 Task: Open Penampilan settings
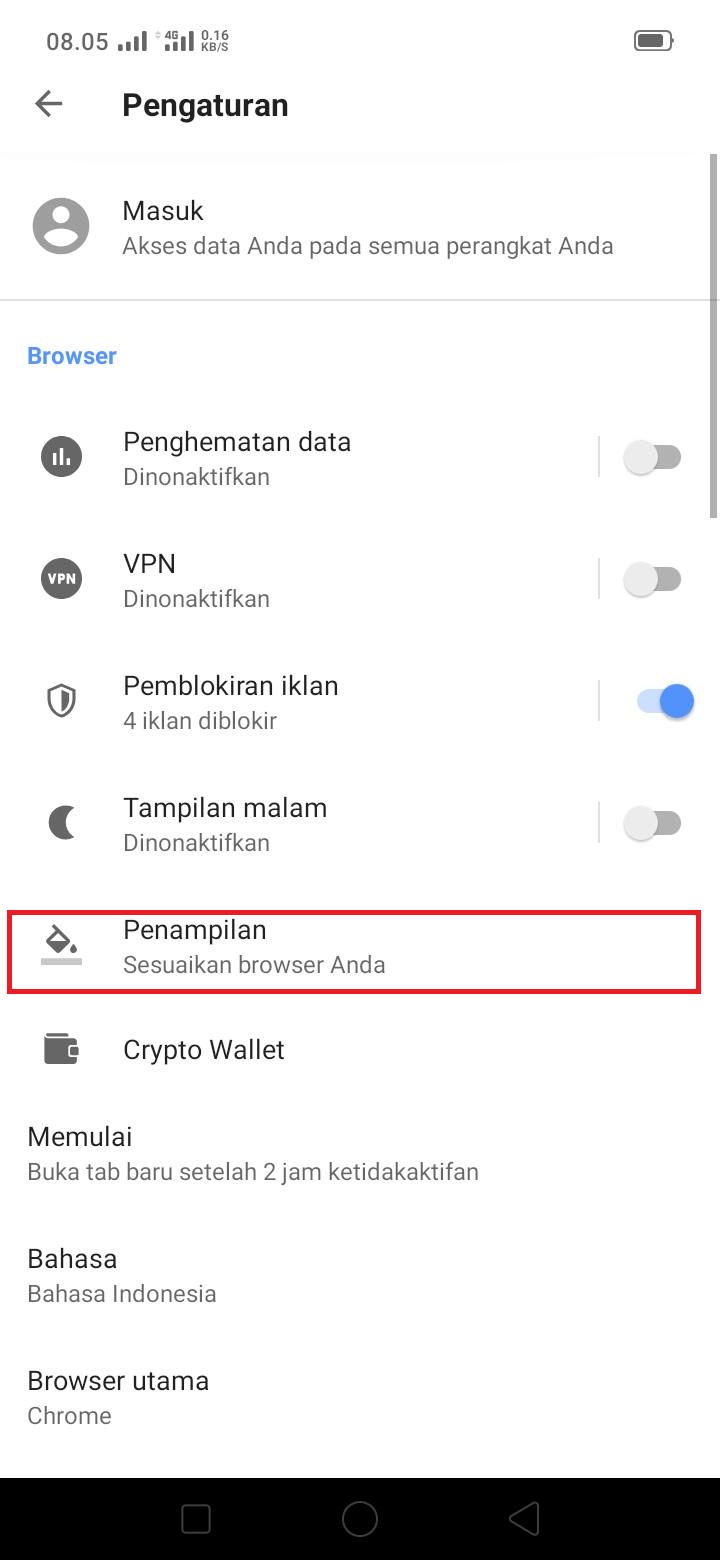355,946
